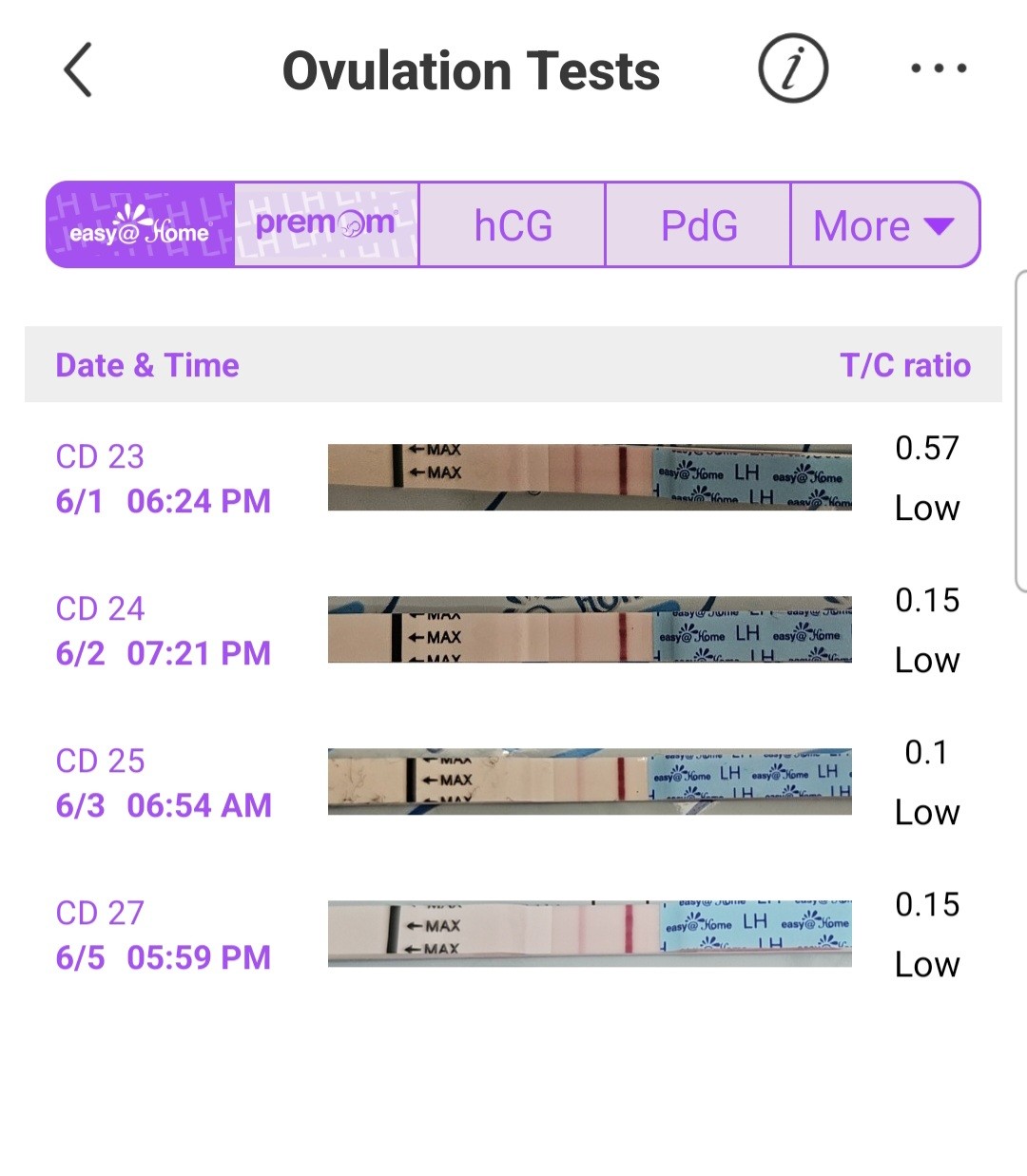This screenshot has width=1027, height=1176.
Task: Switch to the PdG tab
Action: (x=699, y=225)
